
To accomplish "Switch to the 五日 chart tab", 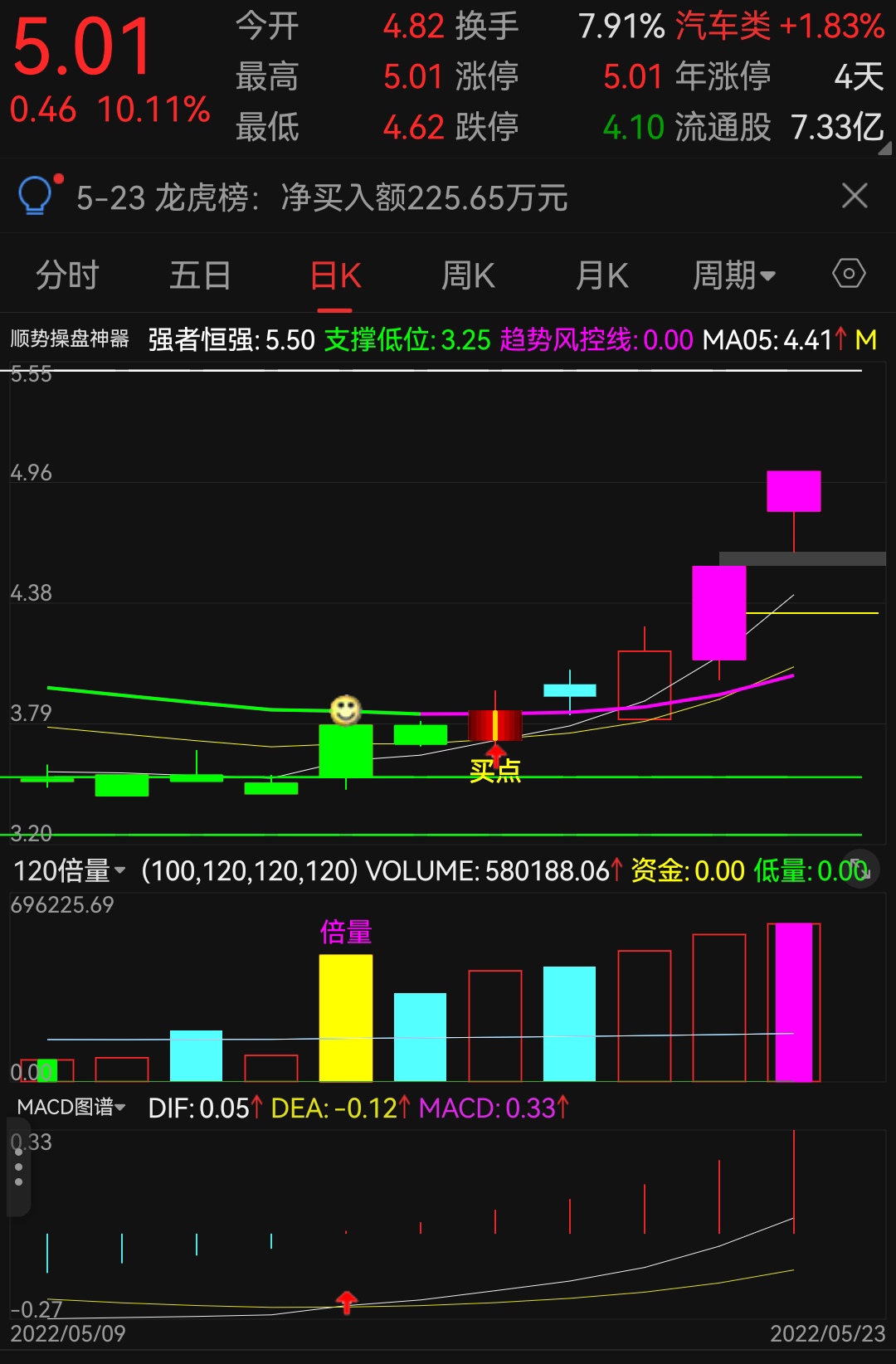I will tap(200, 275).
